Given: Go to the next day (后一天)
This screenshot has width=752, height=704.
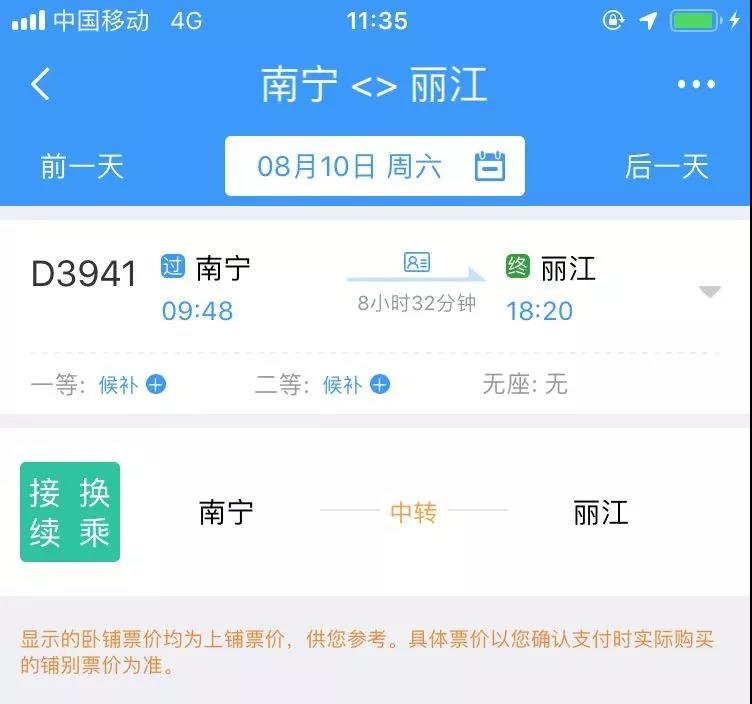Looking at the screenshot, I should (666, 166).
